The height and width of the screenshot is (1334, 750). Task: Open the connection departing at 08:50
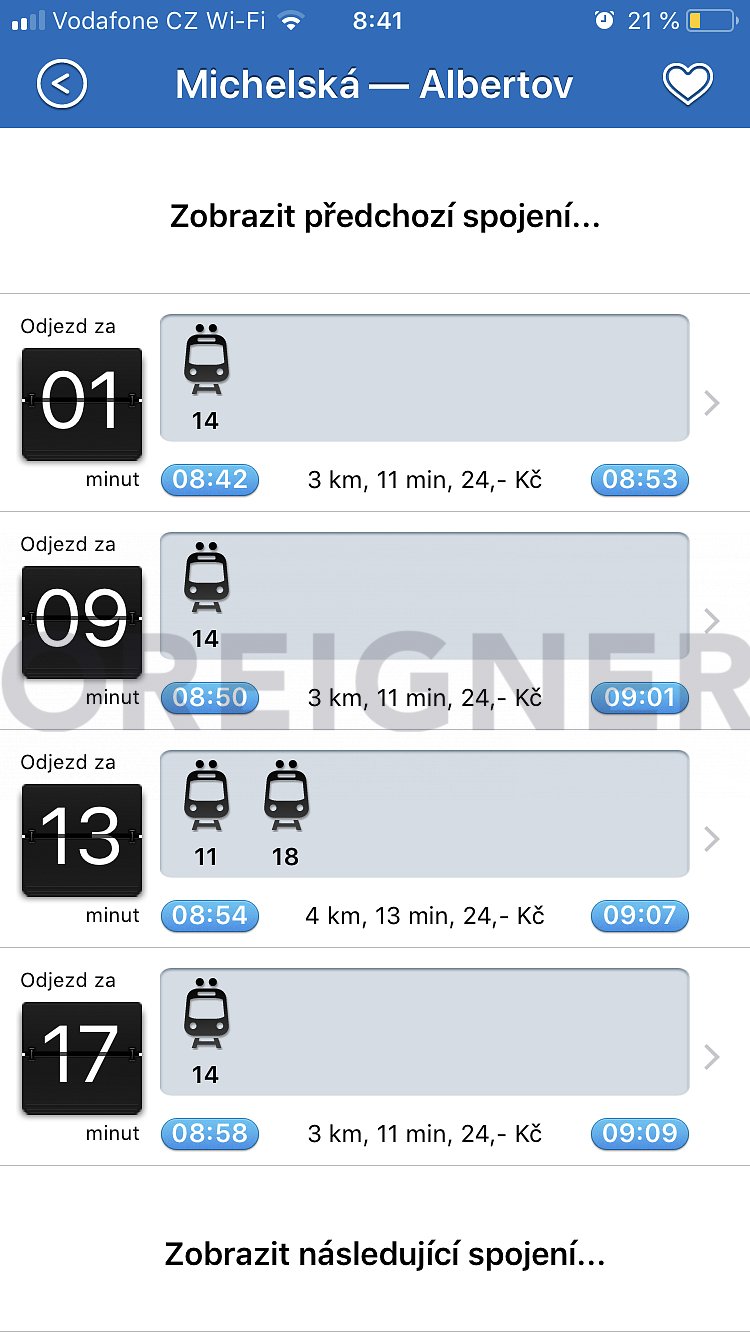pyautogui.click(x=375, y=621)
